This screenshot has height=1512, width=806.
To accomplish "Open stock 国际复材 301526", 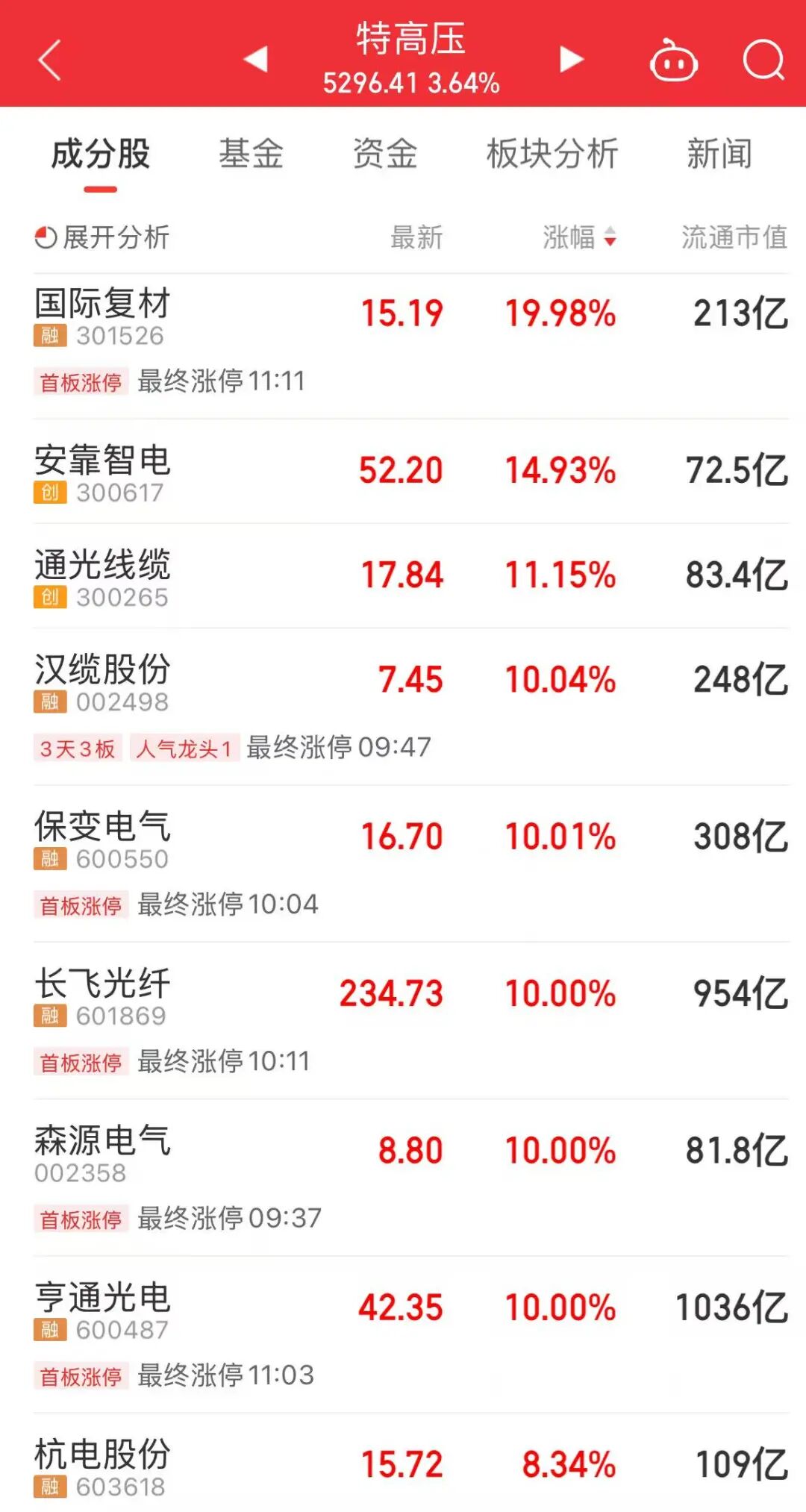I will coord(102,317).
